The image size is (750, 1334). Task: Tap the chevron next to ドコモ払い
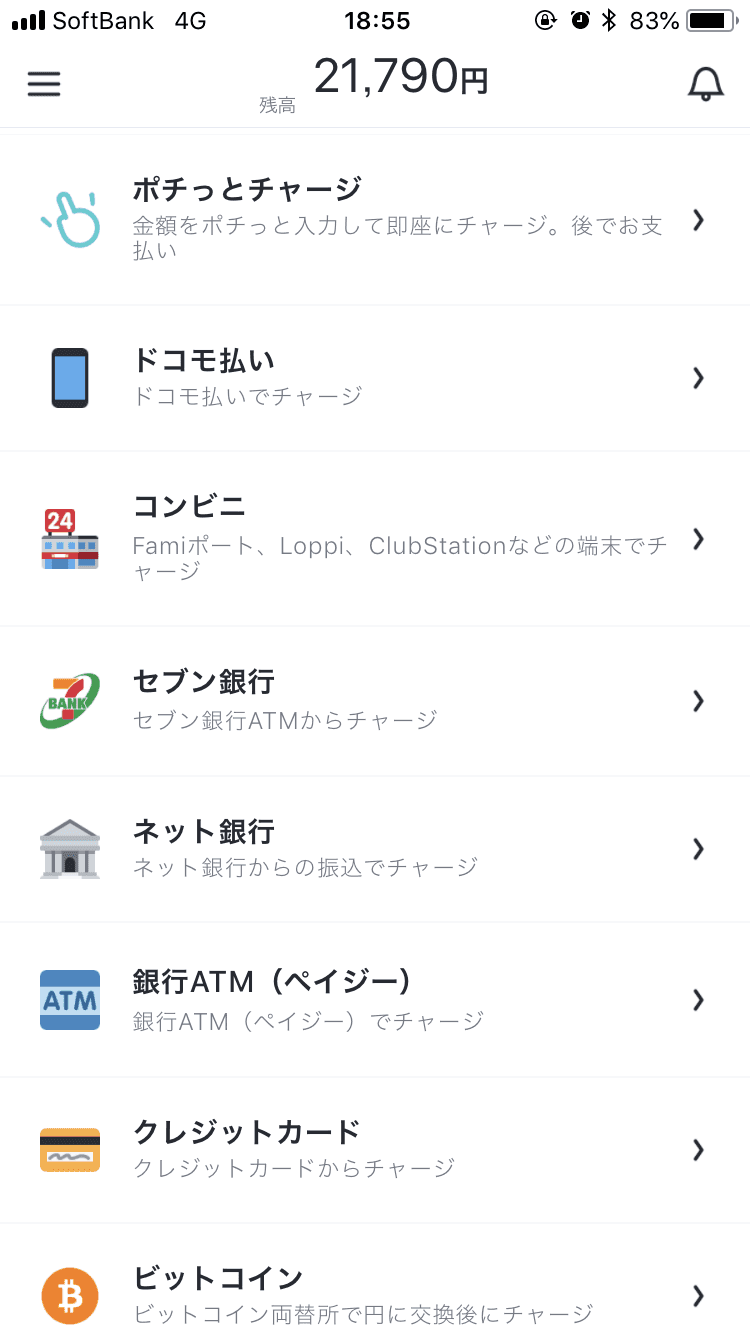click(x=697, y=377)
